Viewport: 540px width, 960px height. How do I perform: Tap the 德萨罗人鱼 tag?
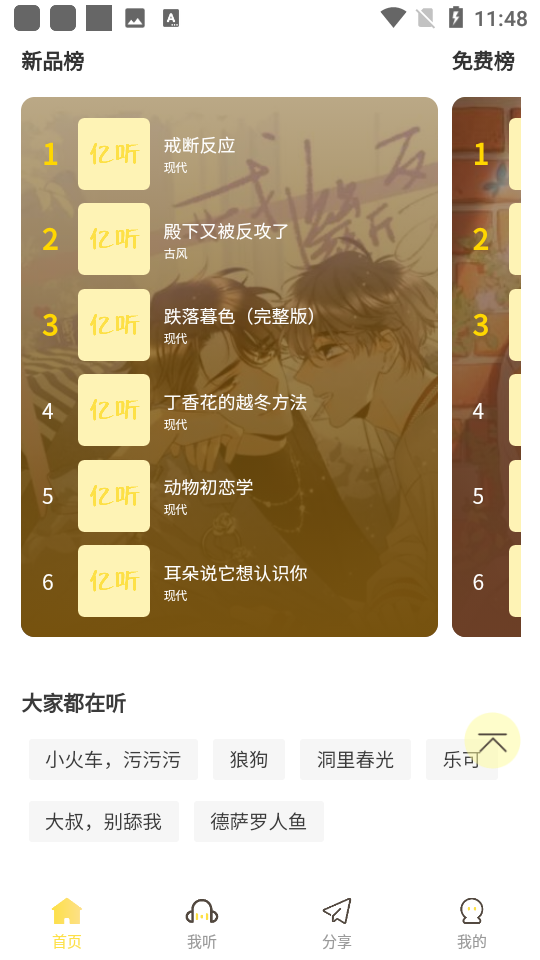click(258, 821)
